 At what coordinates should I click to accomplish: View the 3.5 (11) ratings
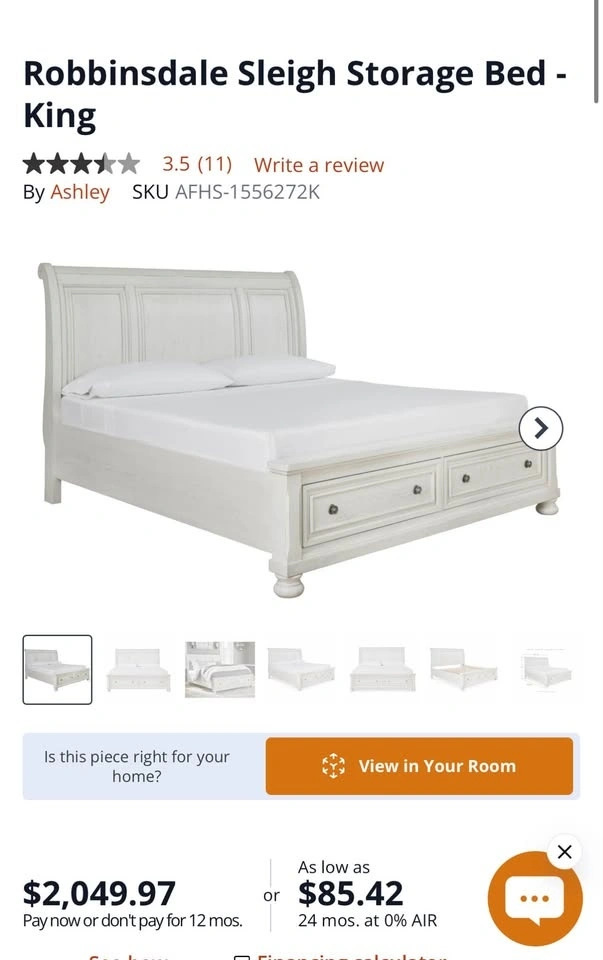point(197,164)
